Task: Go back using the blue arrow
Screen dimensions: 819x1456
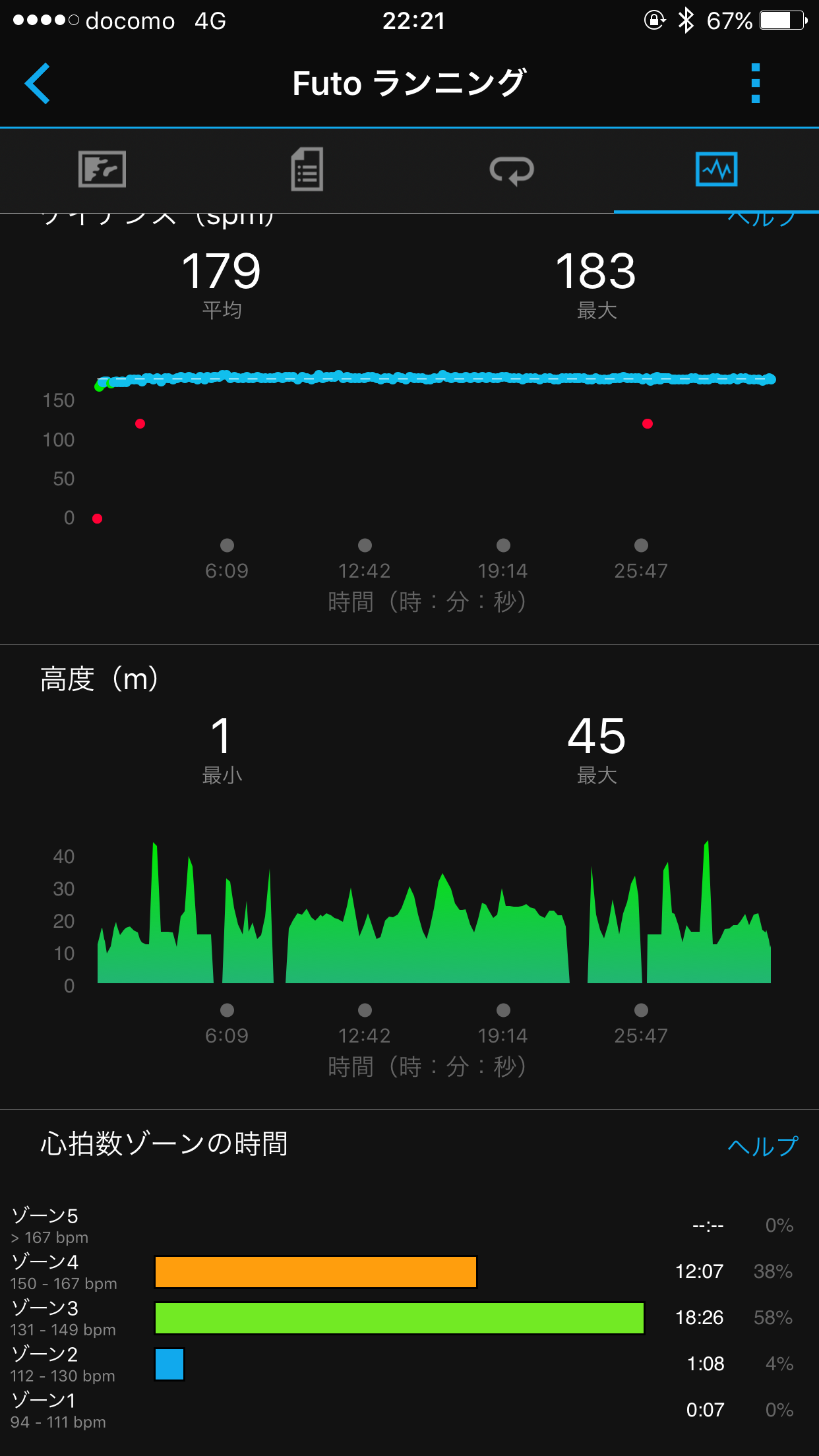Action: pyautogui.click(x=38, y=84)
